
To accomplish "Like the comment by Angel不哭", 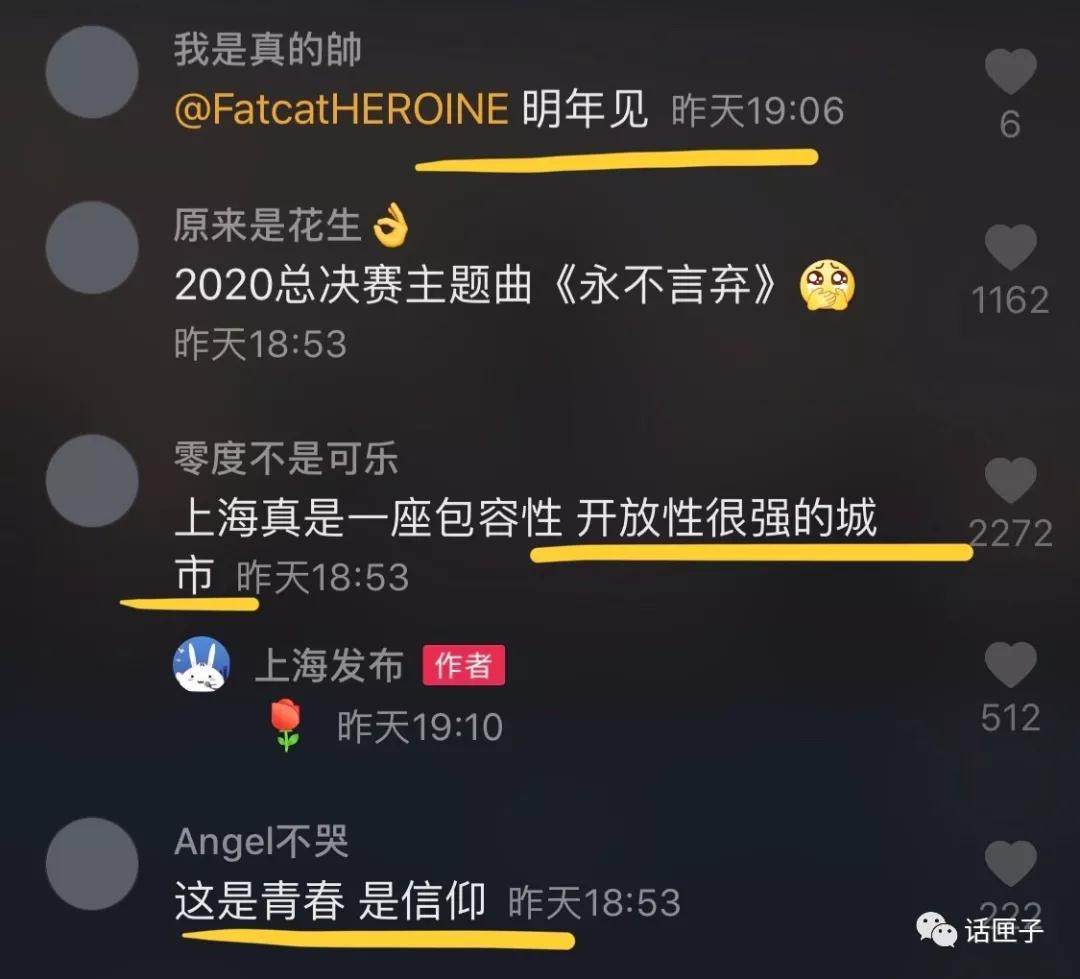I will pos(1010,864).
